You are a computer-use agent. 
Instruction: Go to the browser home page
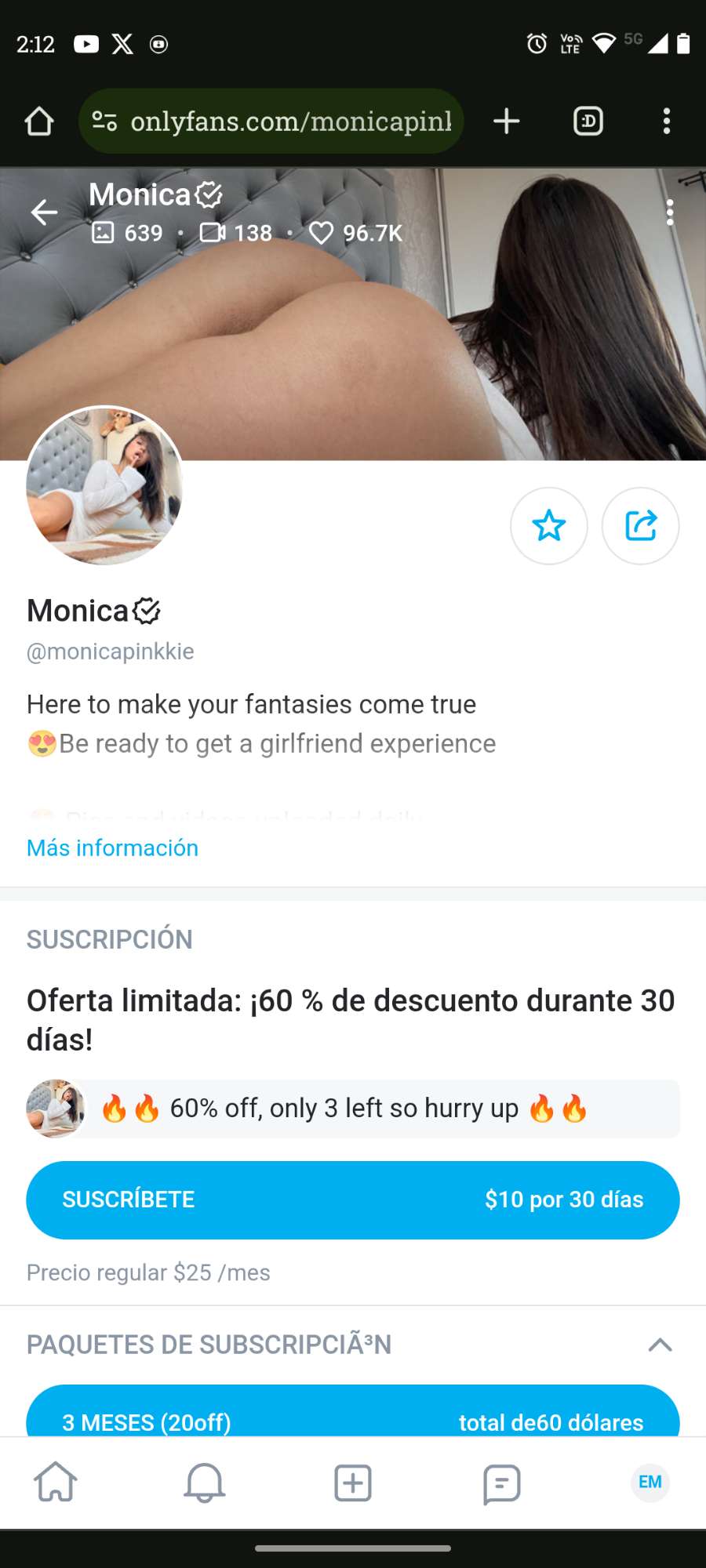(39, 122)
